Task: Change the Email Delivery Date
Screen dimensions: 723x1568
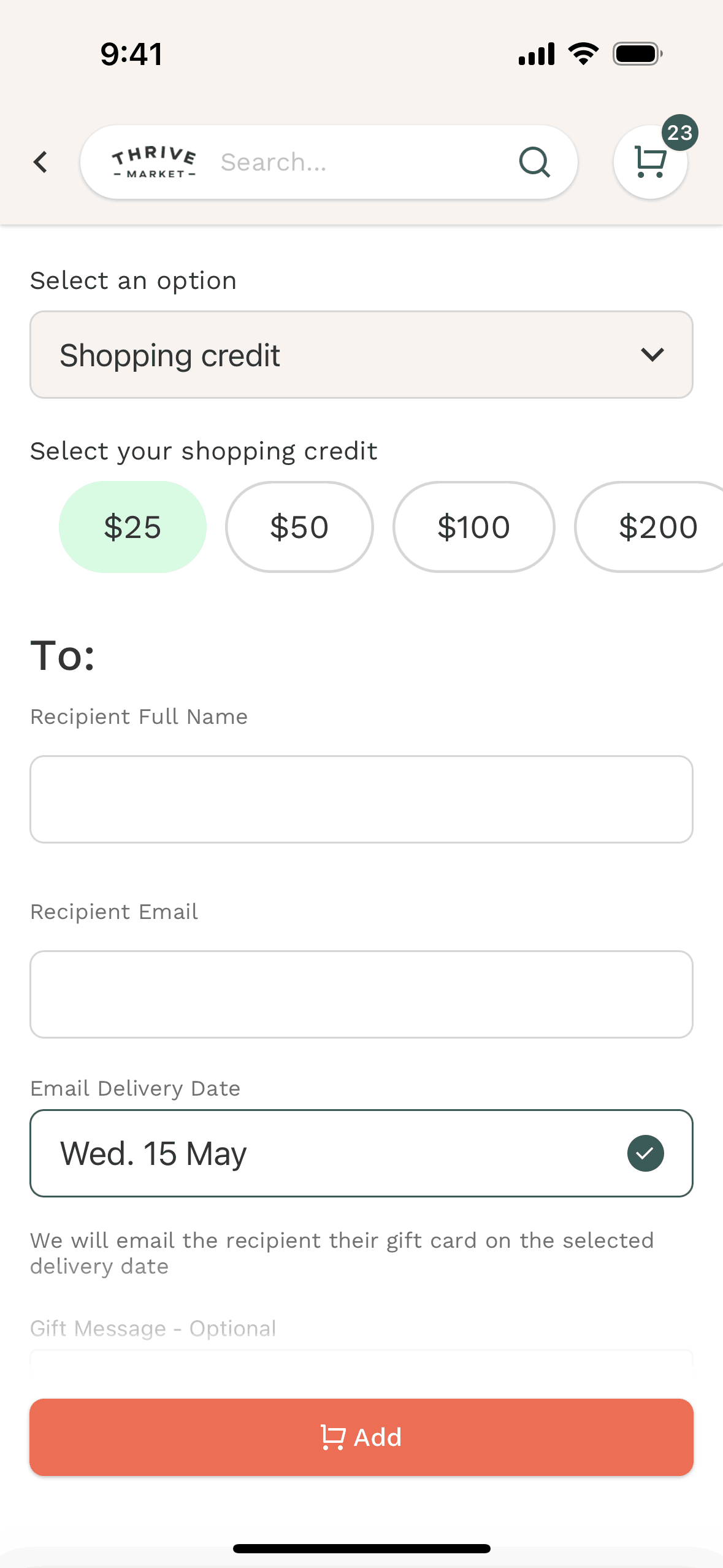Action: point(361,1153)
